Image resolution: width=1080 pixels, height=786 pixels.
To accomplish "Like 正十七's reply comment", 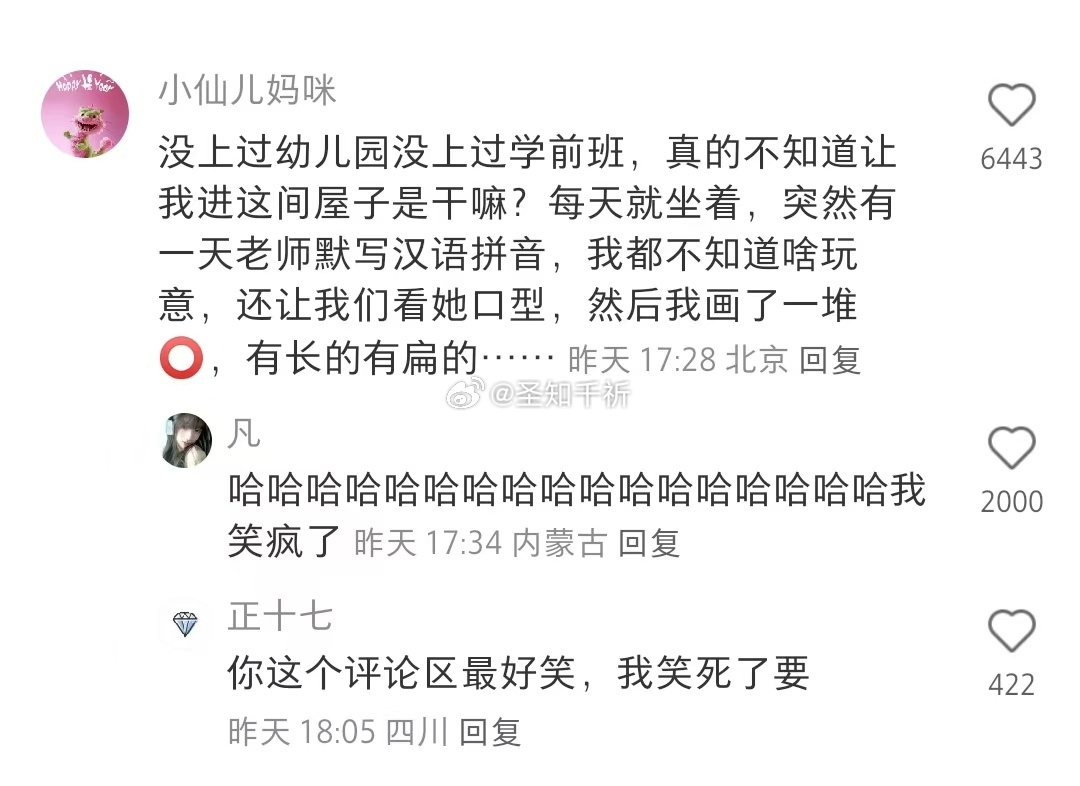I will coord(1011,632).
